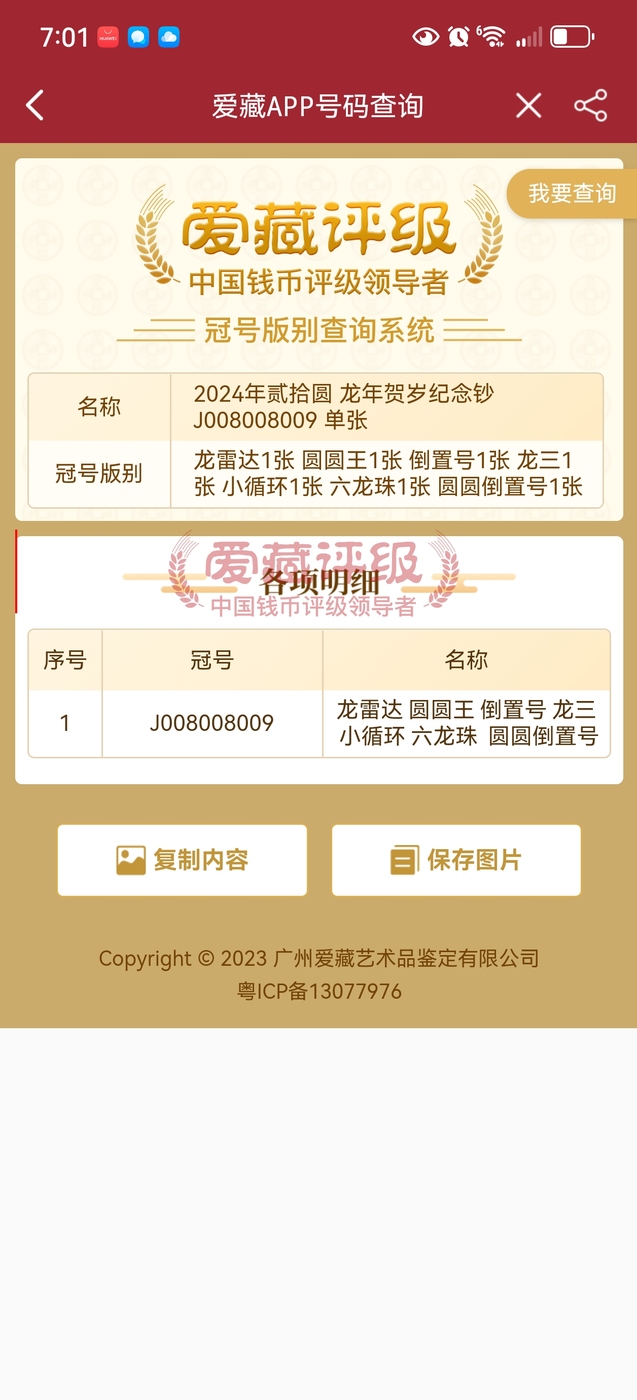Tap 复制内容 to copy the result

tap(182, 860)
